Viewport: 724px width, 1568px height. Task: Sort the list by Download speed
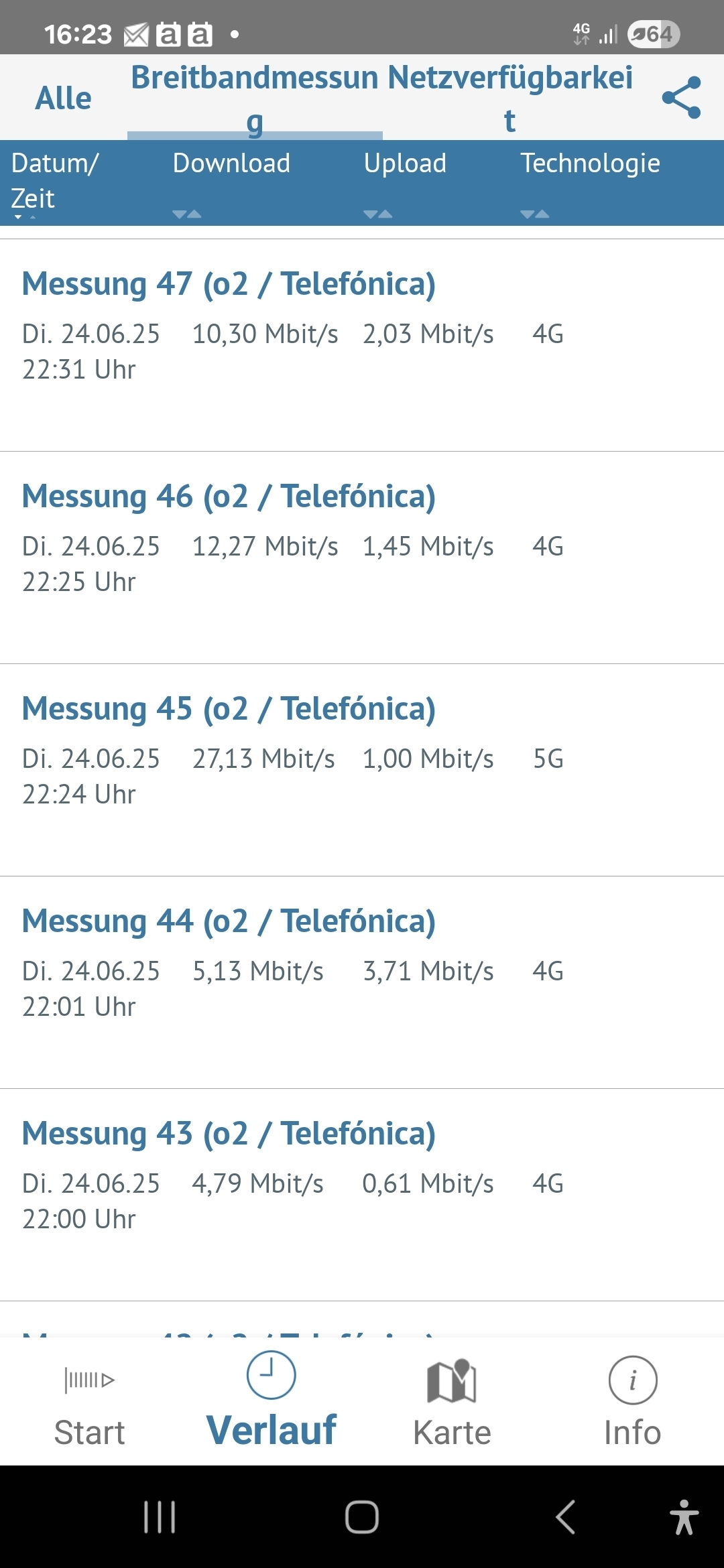click(231, 182)
